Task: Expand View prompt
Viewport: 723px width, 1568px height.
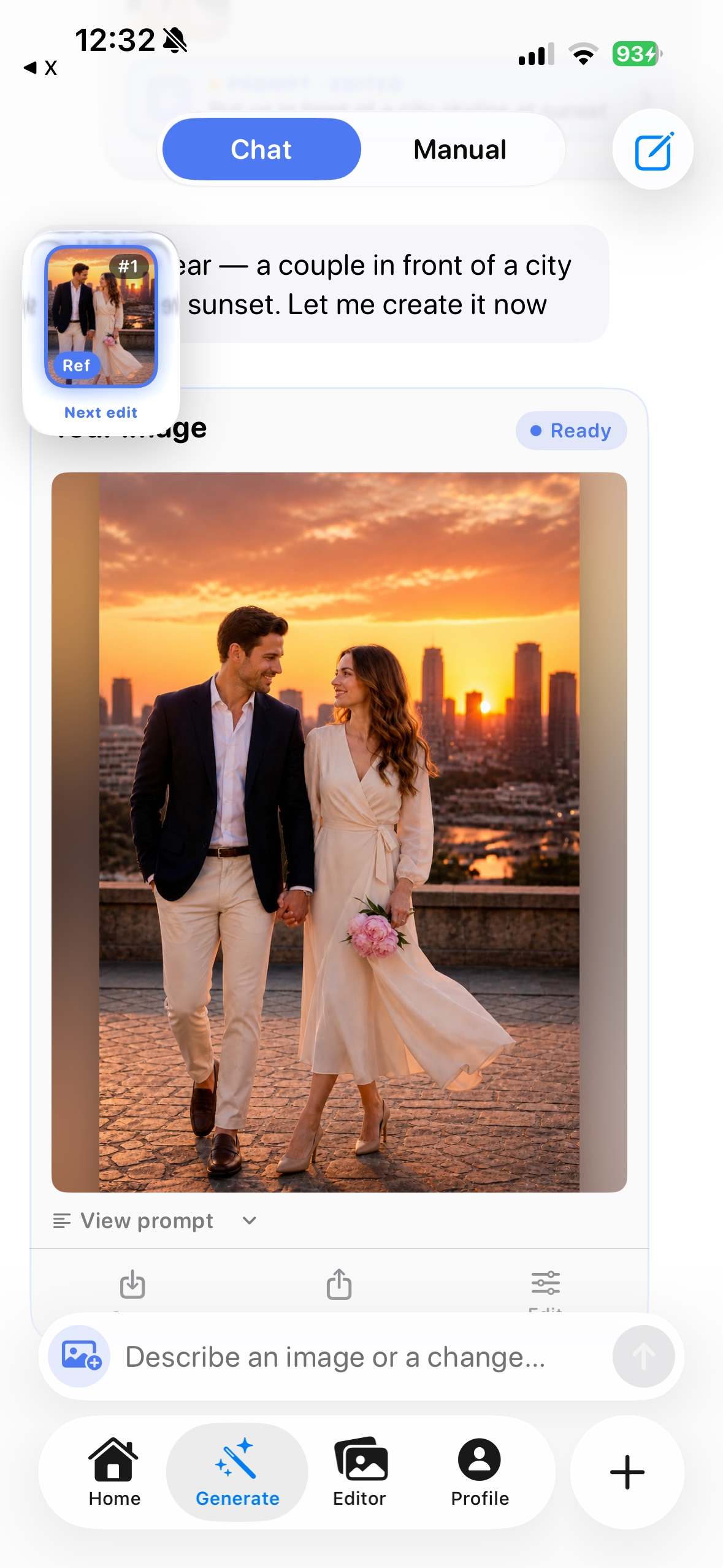Action: tap(155, 1221)
